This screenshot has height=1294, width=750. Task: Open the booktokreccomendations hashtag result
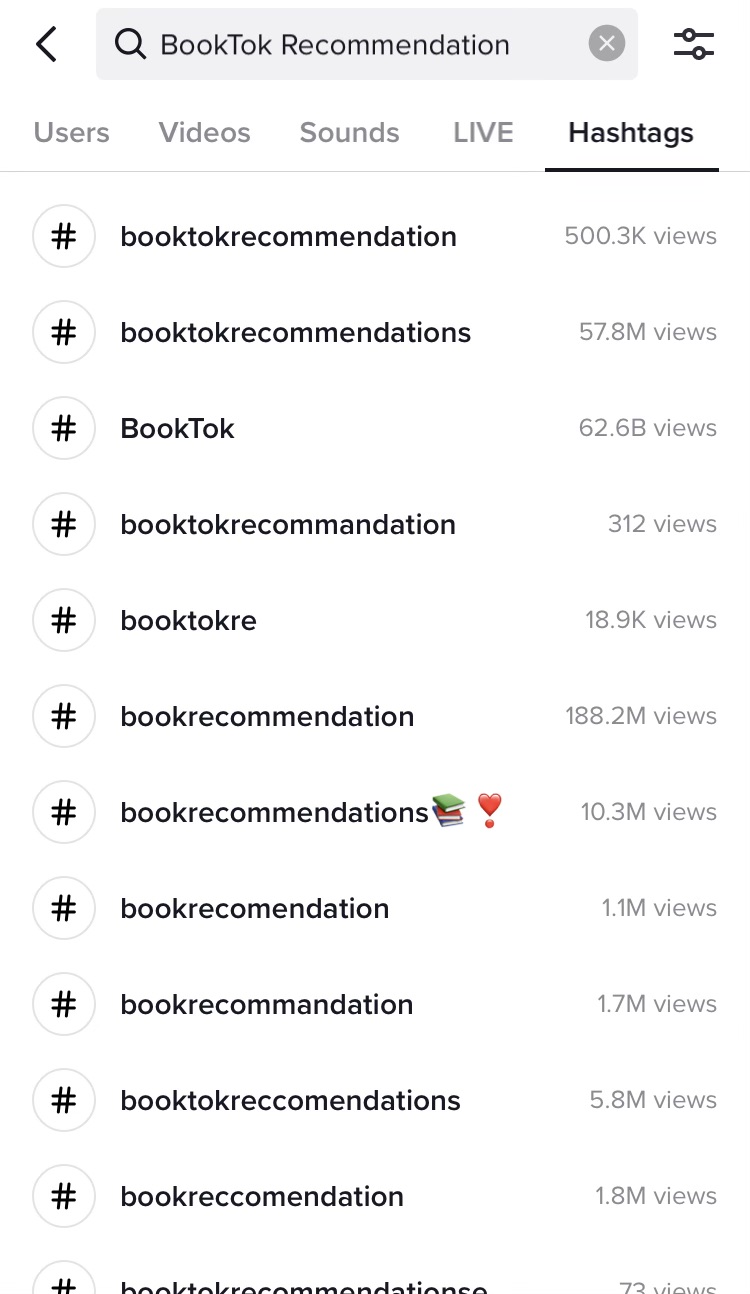pyautogui.click(x=290, y=1100)
